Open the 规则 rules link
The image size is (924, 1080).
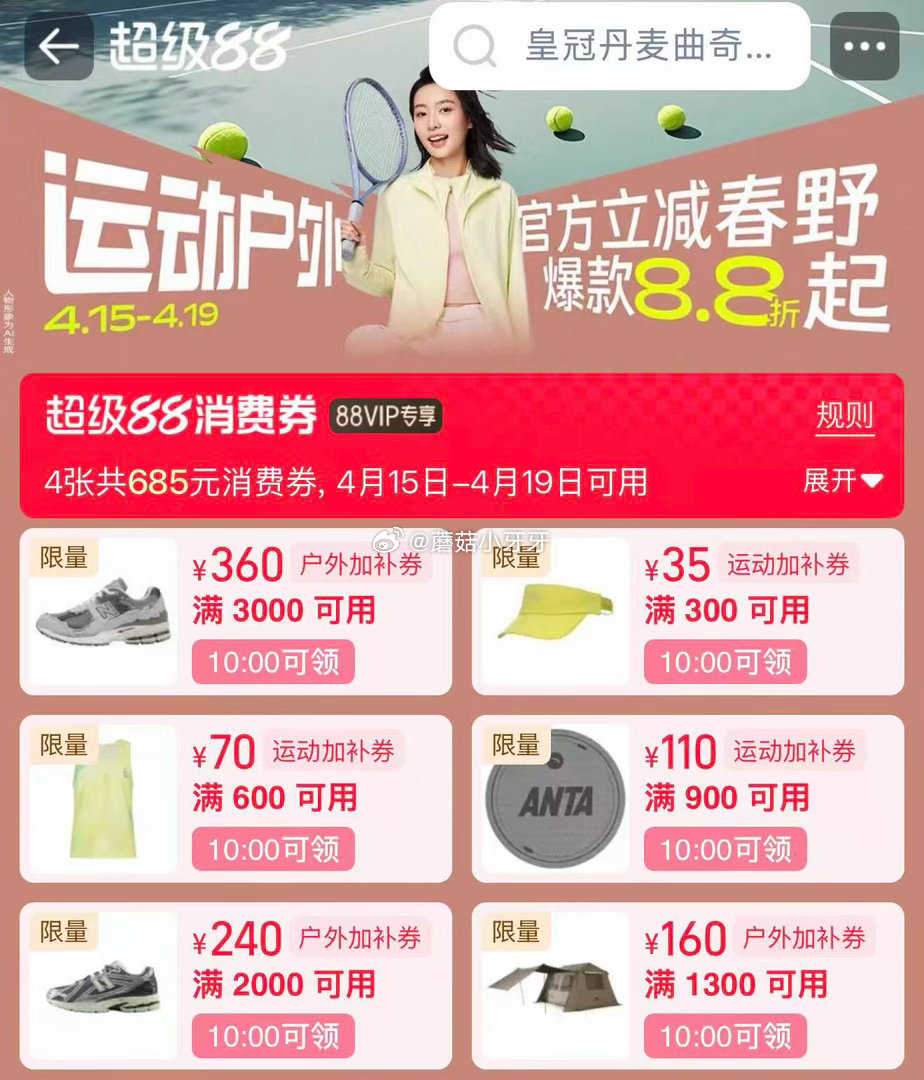coord(845,415)
